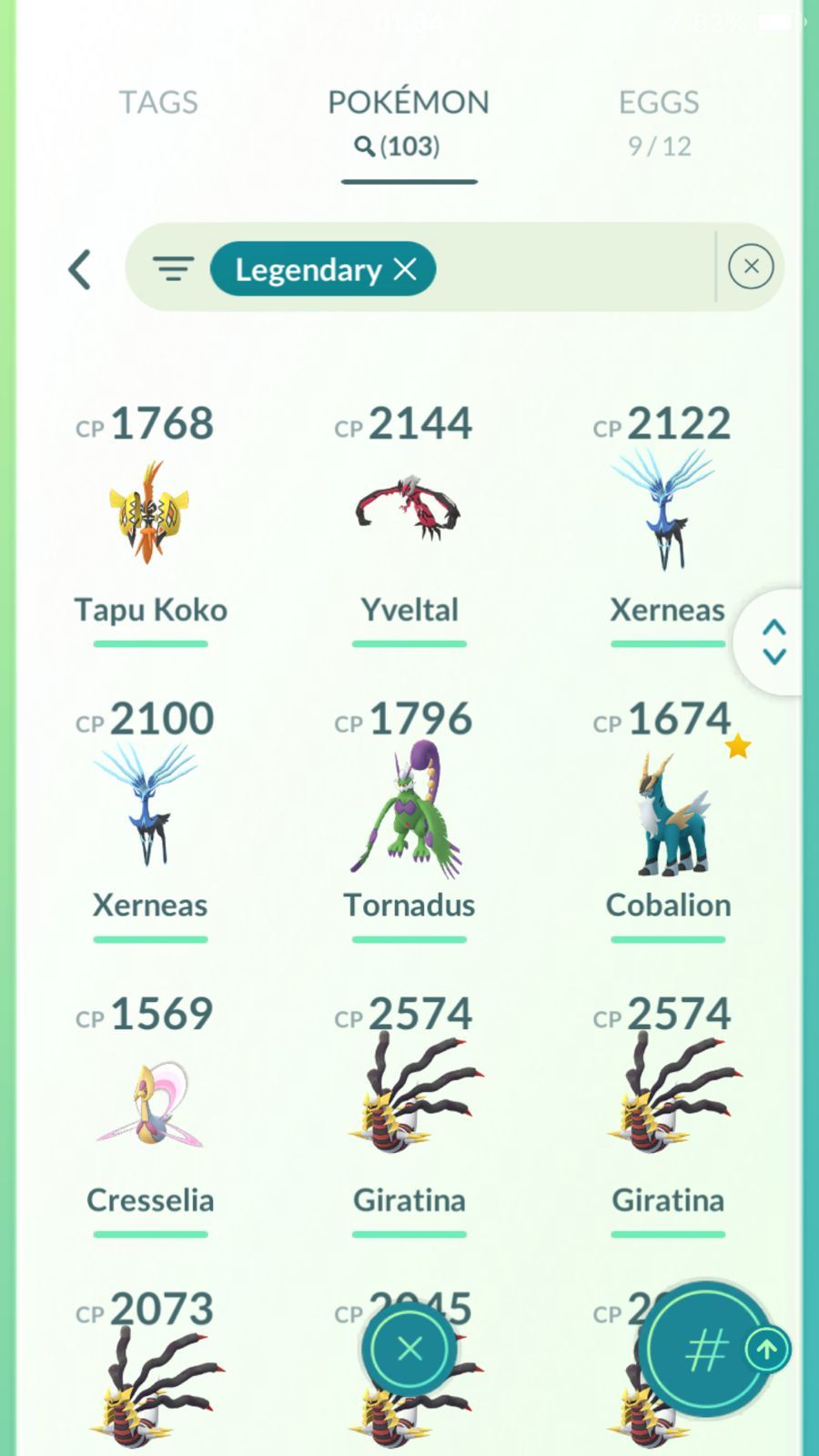Go back with the left arrow
The image size is (819, 1456).
(x=80, y=269)
